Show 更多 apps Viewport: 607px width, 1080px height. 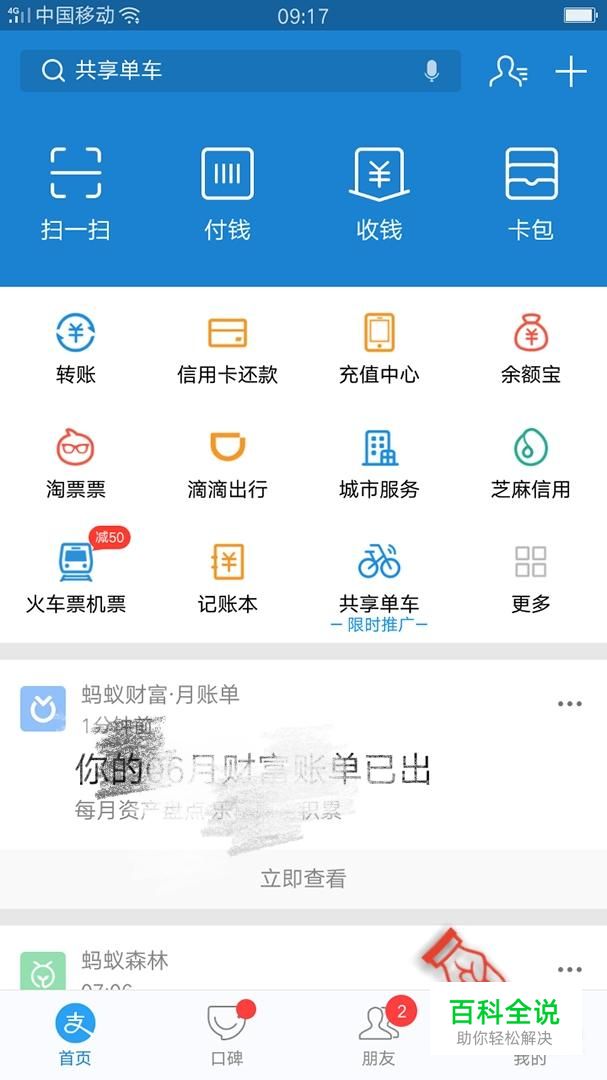pos(531,579)
